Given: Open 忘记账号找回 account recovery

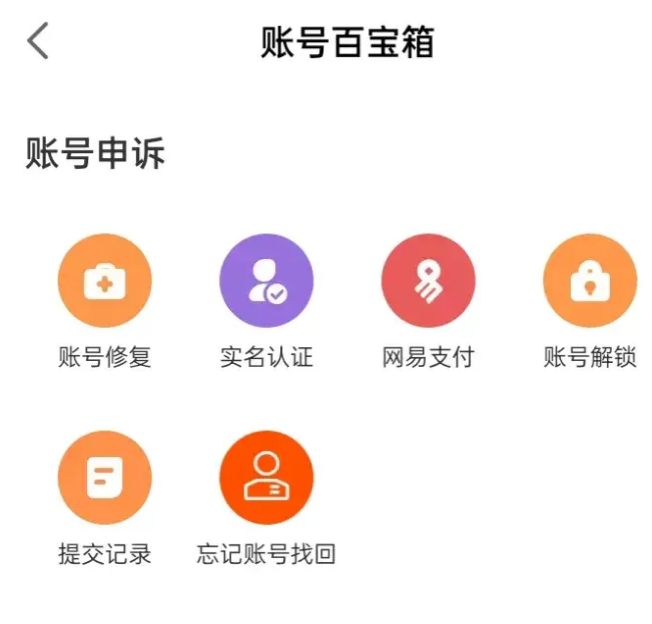Looking at the screenshot, I should click(x=266, y=478).
